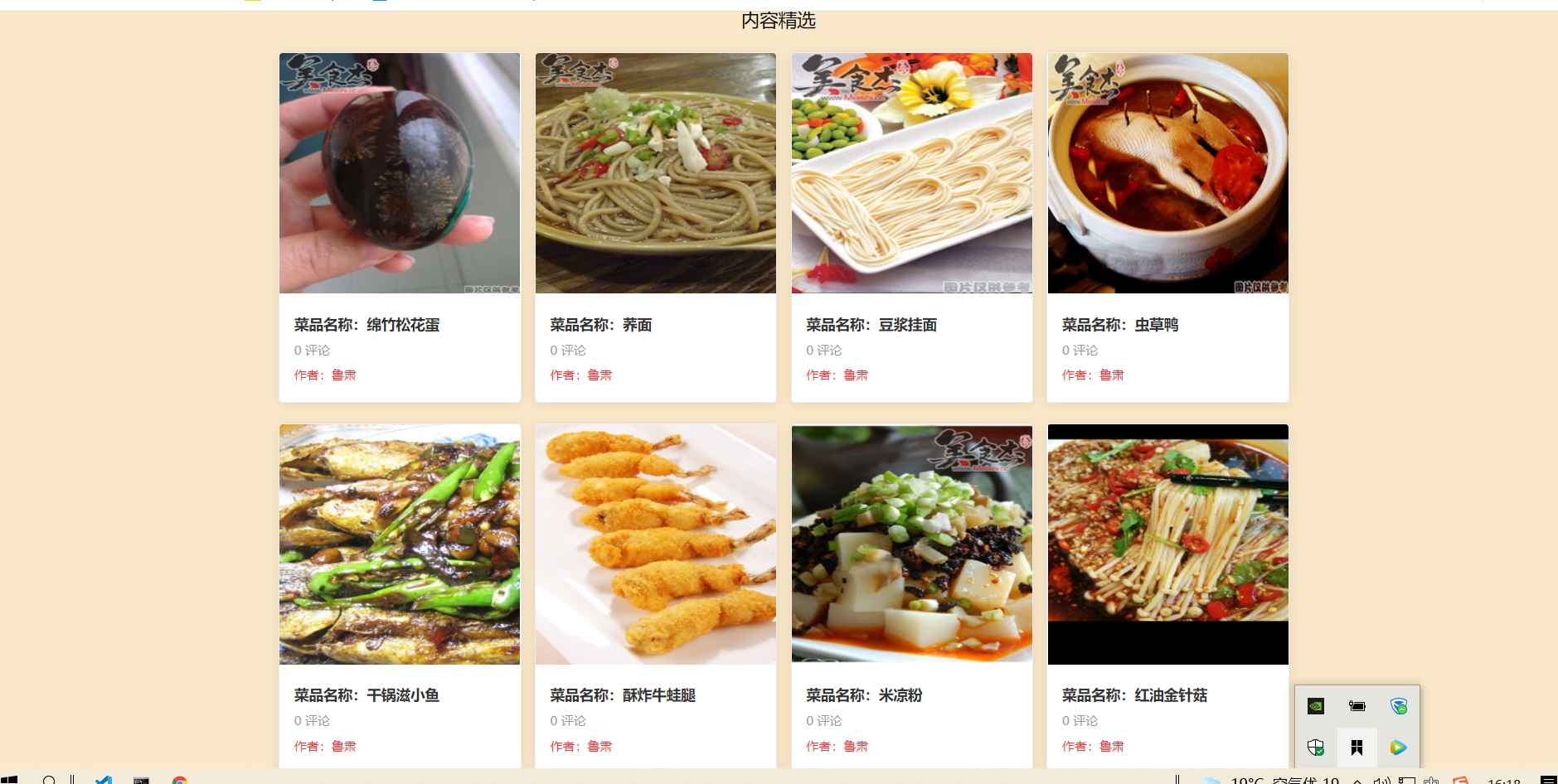This screenshot has height=784, width=1558.
Task: Open the NVIDIA icon in the system tray
Action: (x=1316, y=706)
